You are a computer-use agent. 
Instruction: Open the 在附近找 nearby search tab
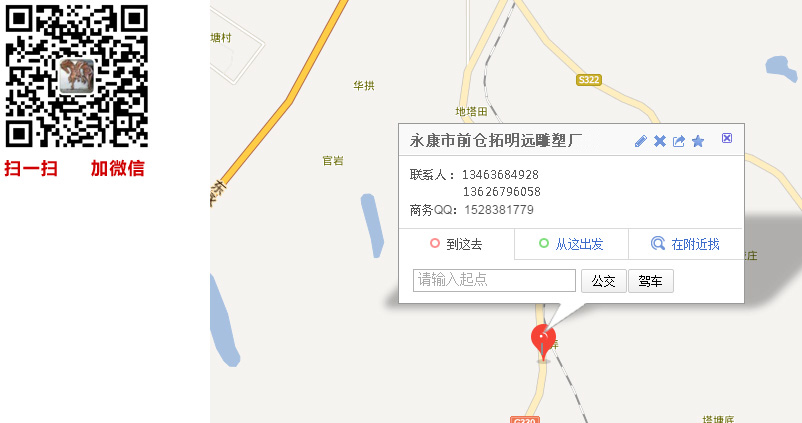point(685,244)
